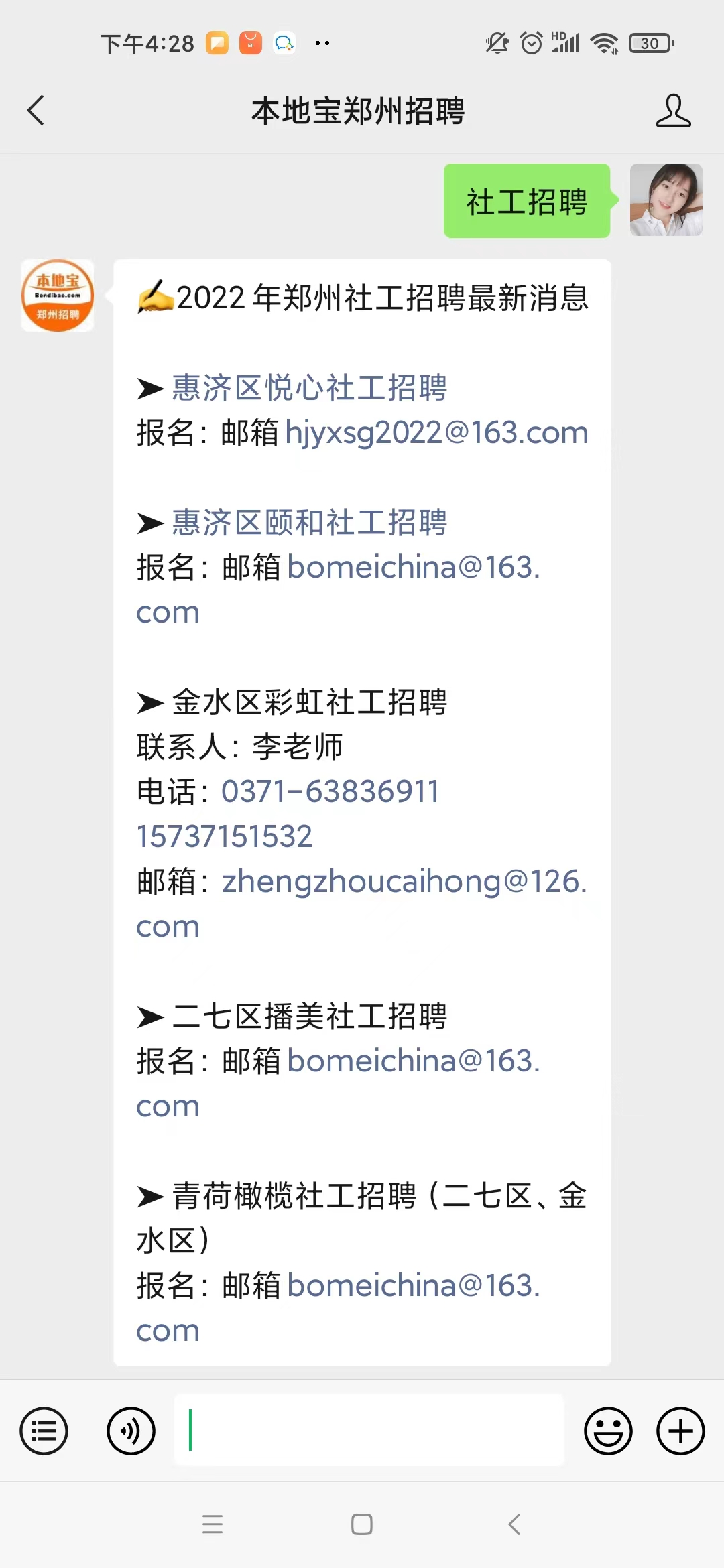Call phone number 0371-63836911
Image resolution: width=724 pixels, height=1568 pixels.
[330, 791]
